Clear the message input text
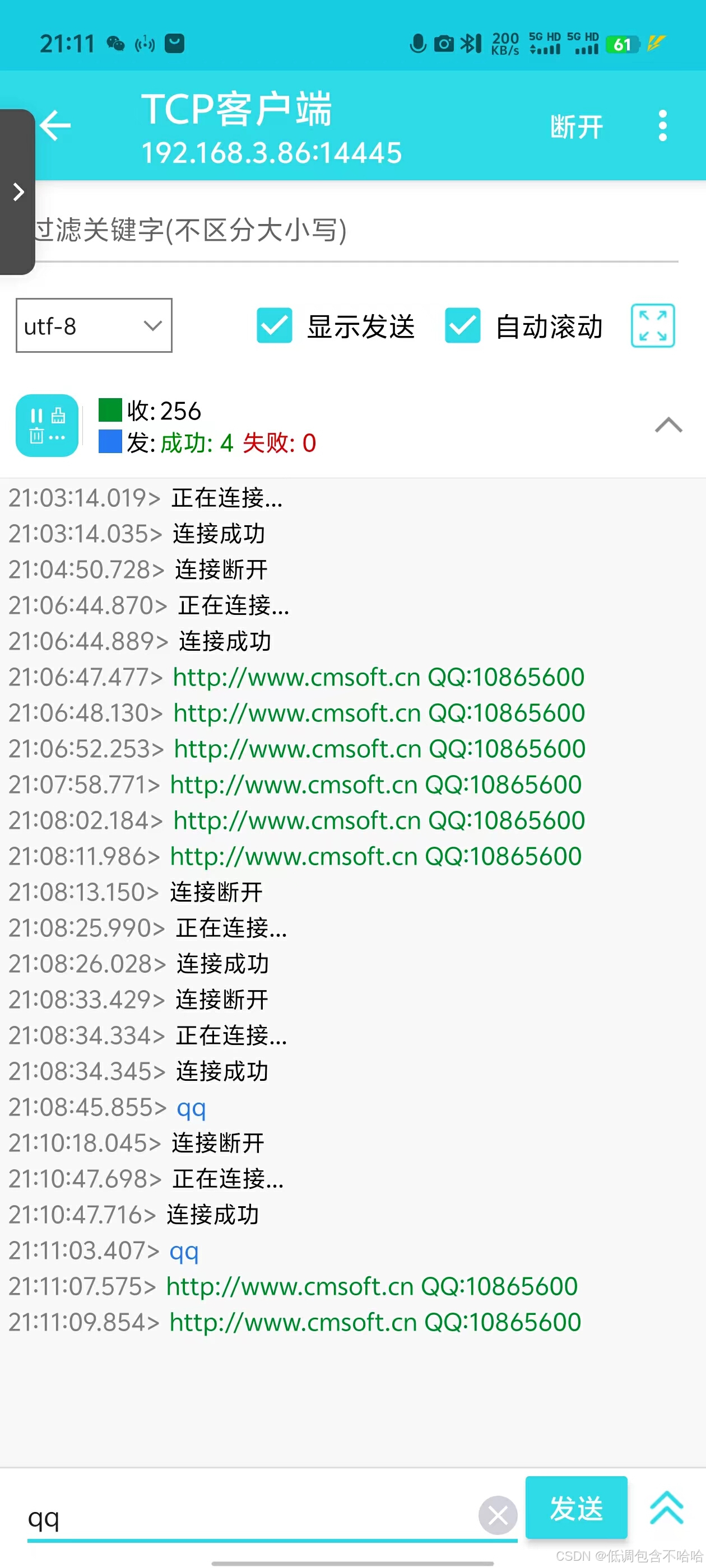The image size is (706, 1568). 498,1516
